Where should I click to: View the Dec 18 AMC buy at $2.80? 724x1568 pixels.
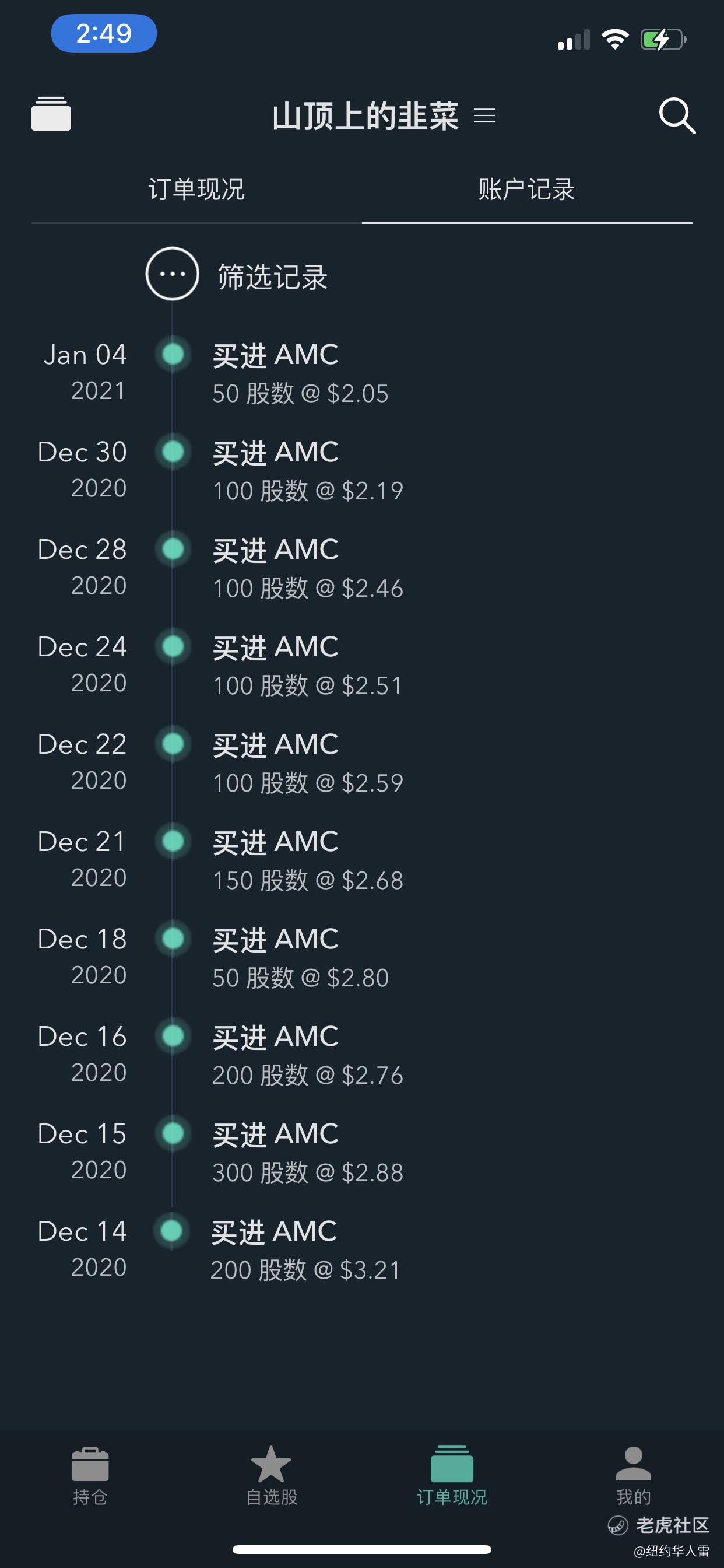362,956
